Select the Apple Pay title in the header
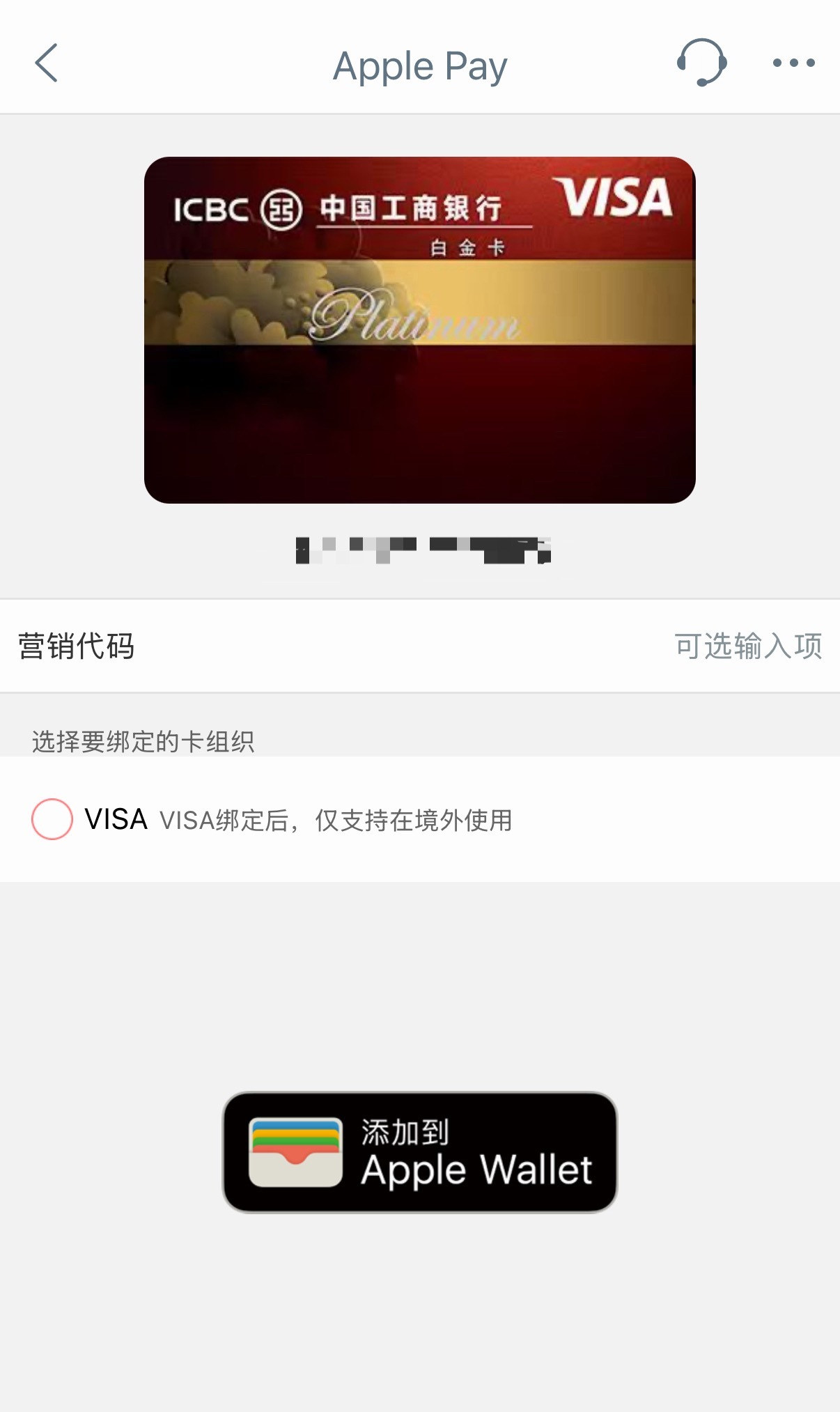Image resolution: width=840 pixels, height=1412 pixels. (420, 65)
